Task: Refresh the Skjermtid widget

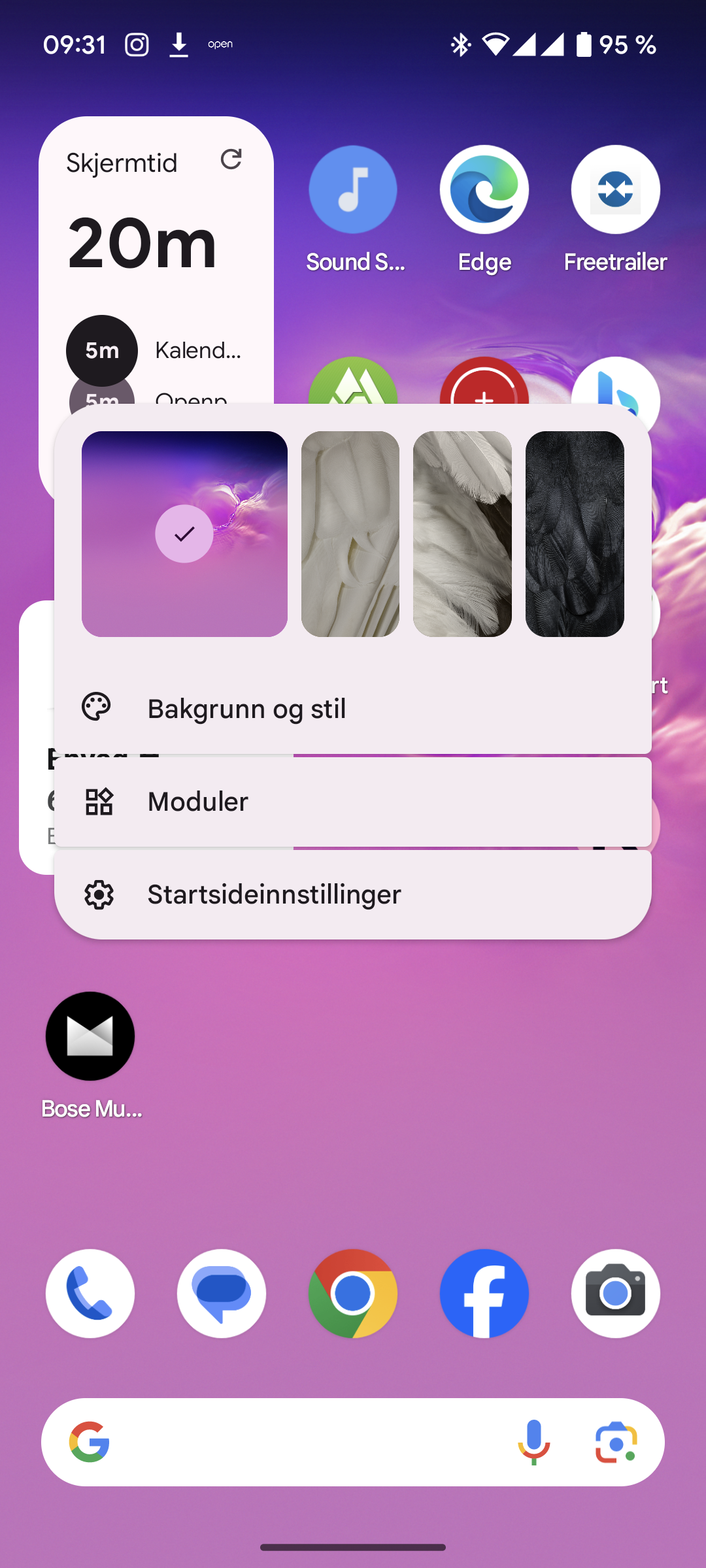Action: [231, 159]
